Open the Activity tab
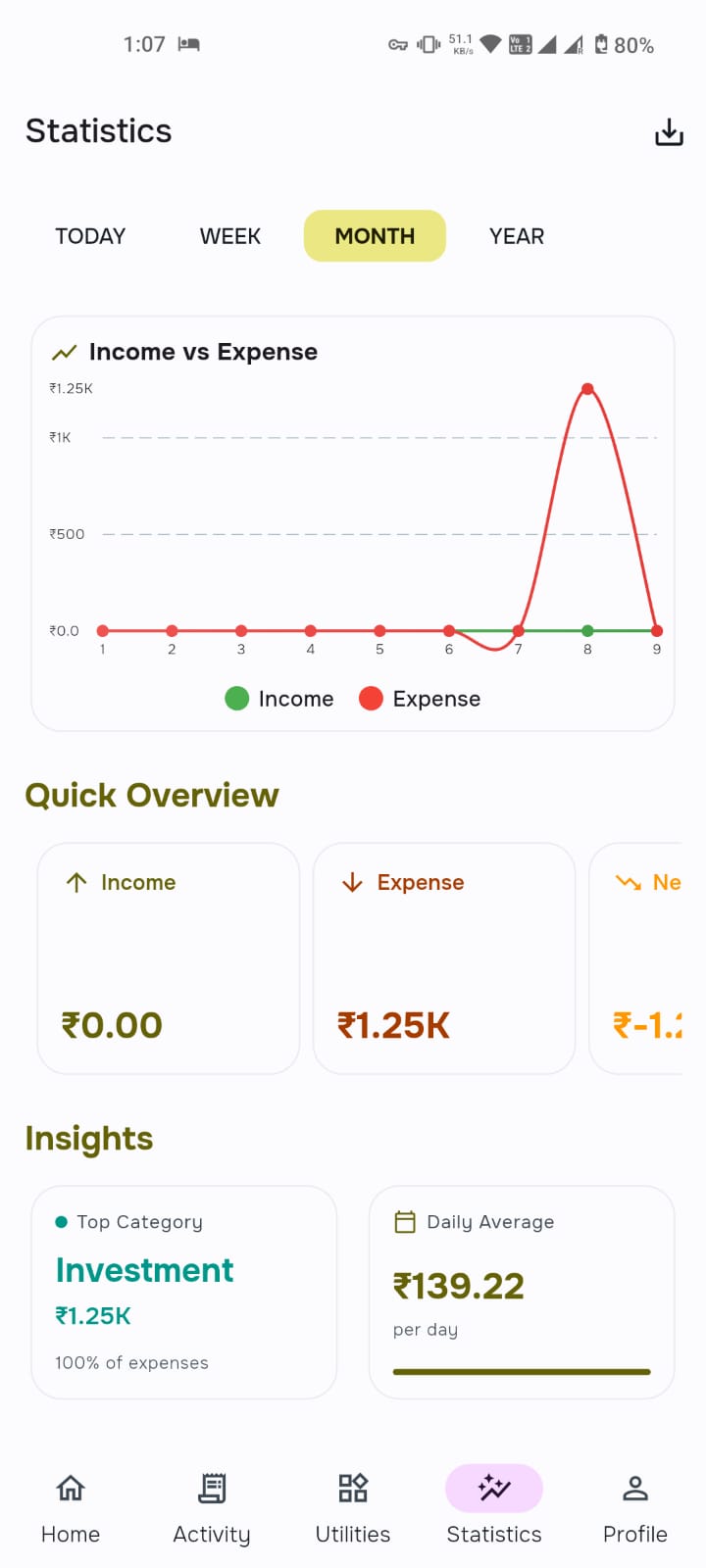The width and height of the screenshot is (706, 1568). click(x=212, y=1507)
